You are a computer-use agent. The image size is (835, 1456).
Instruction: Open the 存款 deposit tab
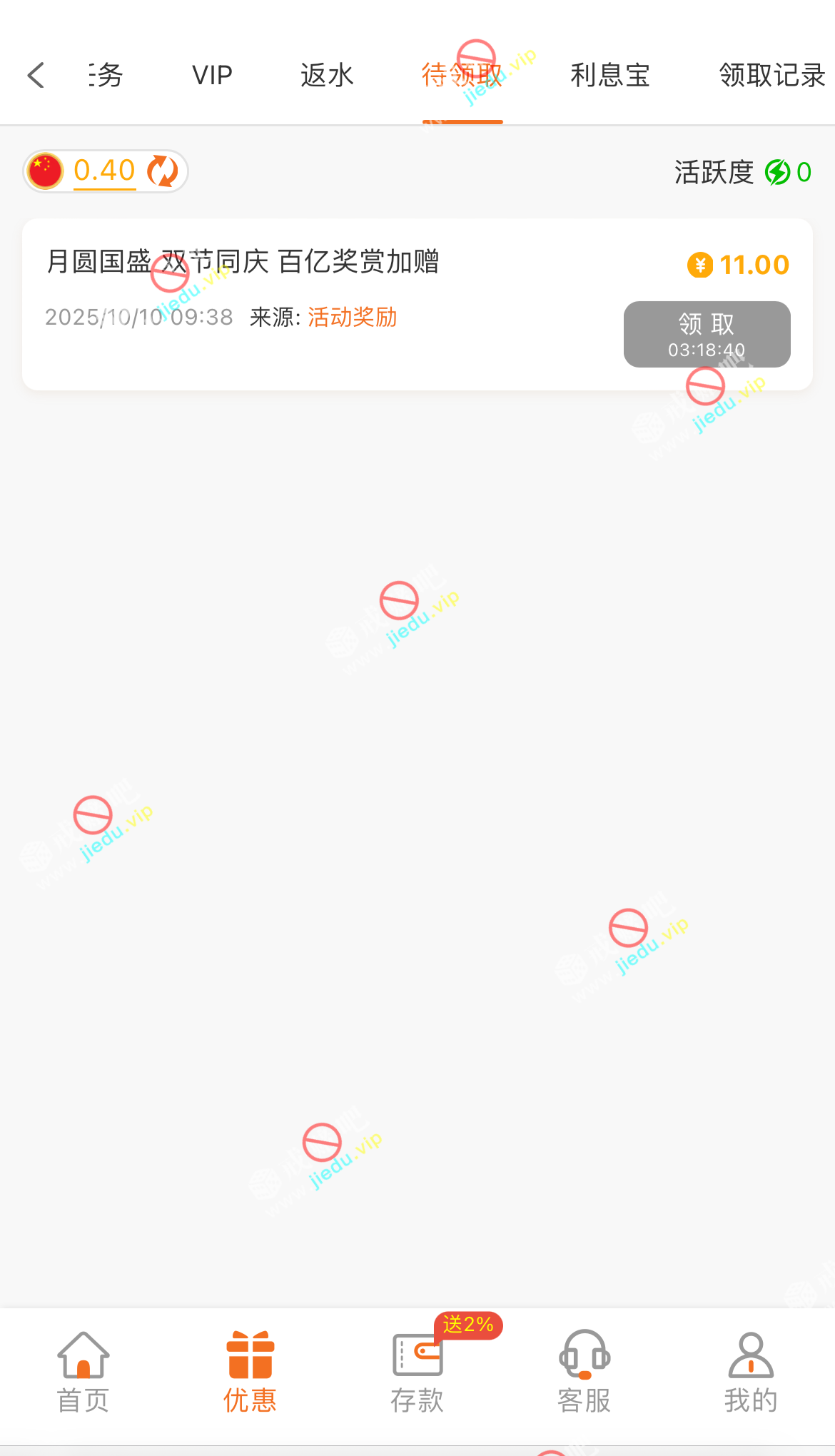tap(417, 1372)
